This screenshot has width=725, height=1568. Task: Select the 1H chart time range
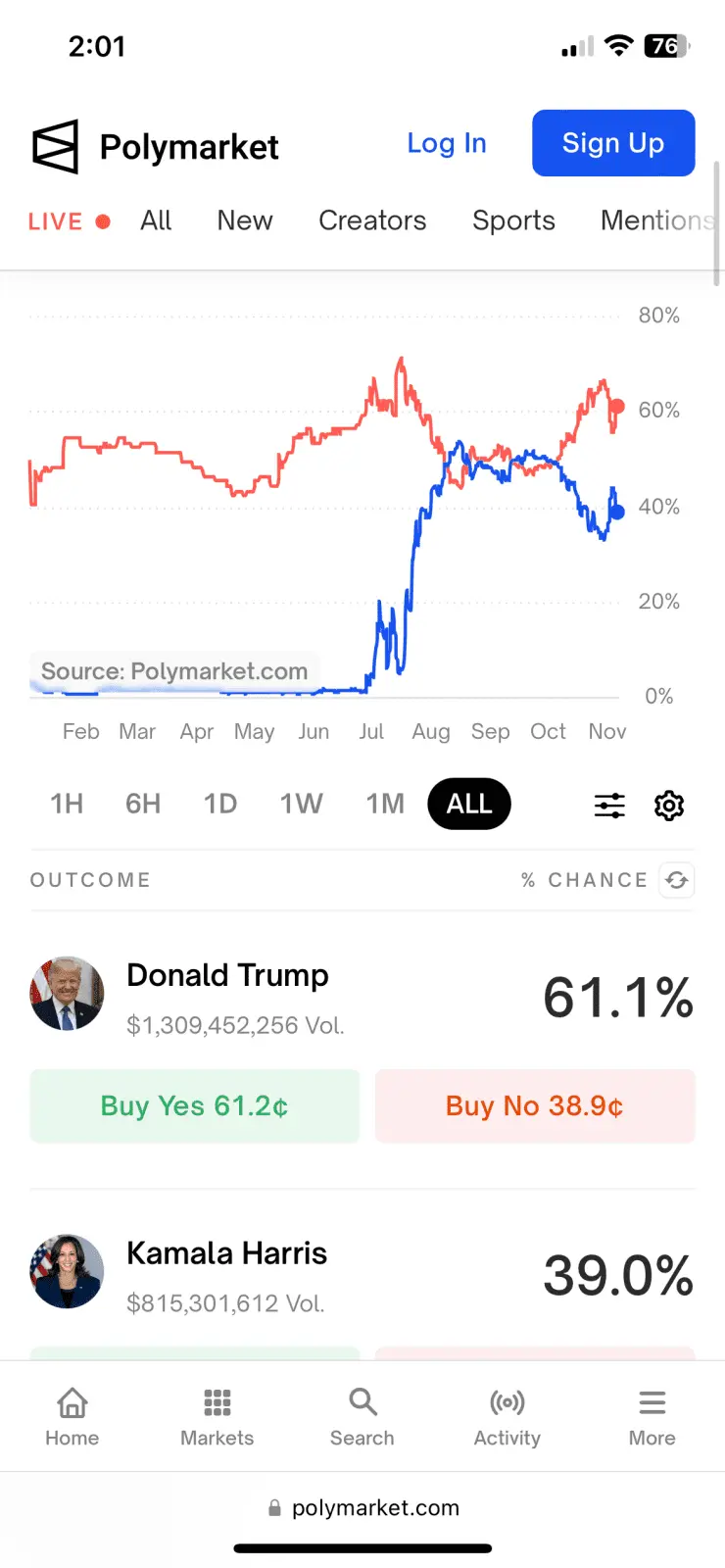(67, 805)
